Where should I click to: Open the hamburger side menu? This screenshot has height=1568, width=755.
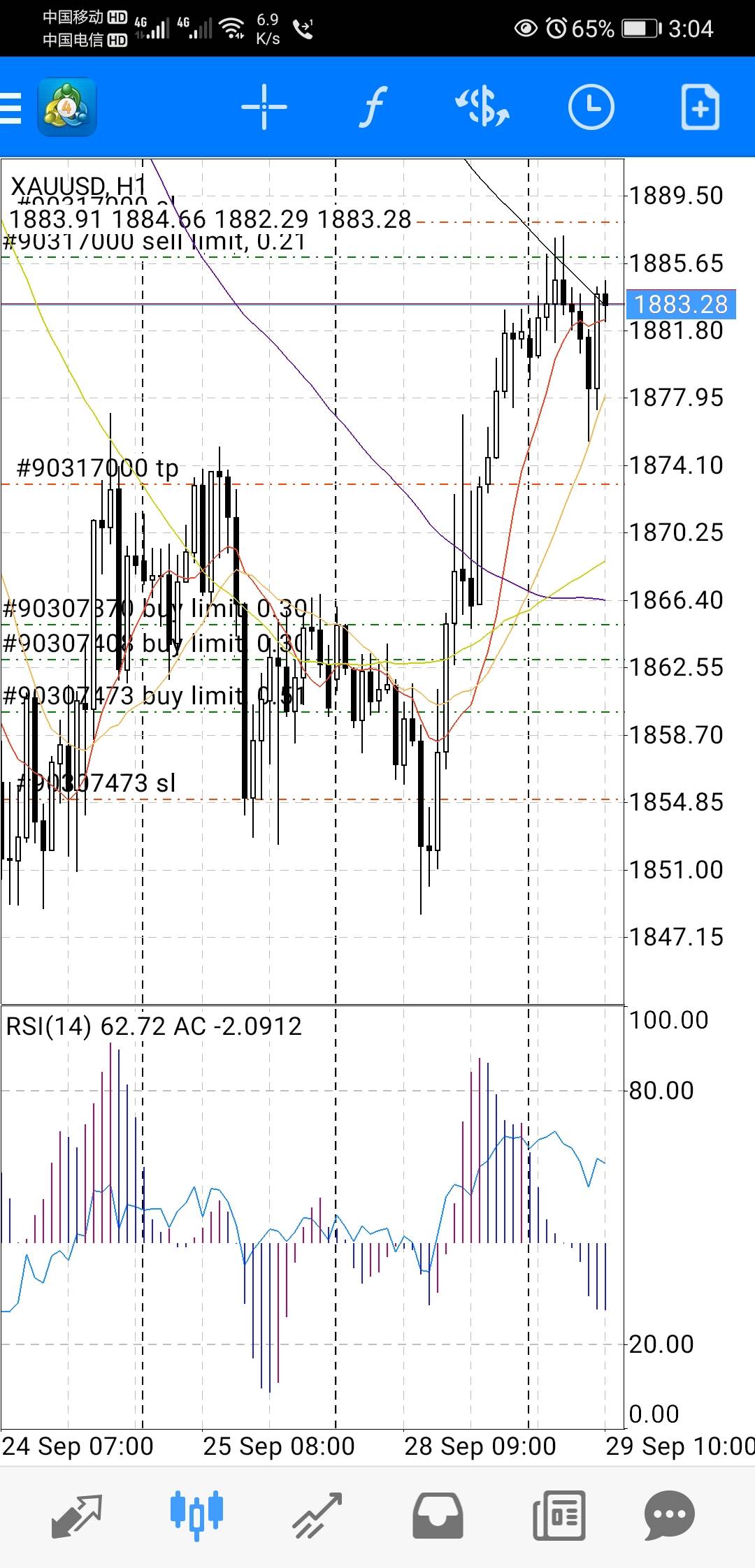pyautogui.click(x=11, y=107)
